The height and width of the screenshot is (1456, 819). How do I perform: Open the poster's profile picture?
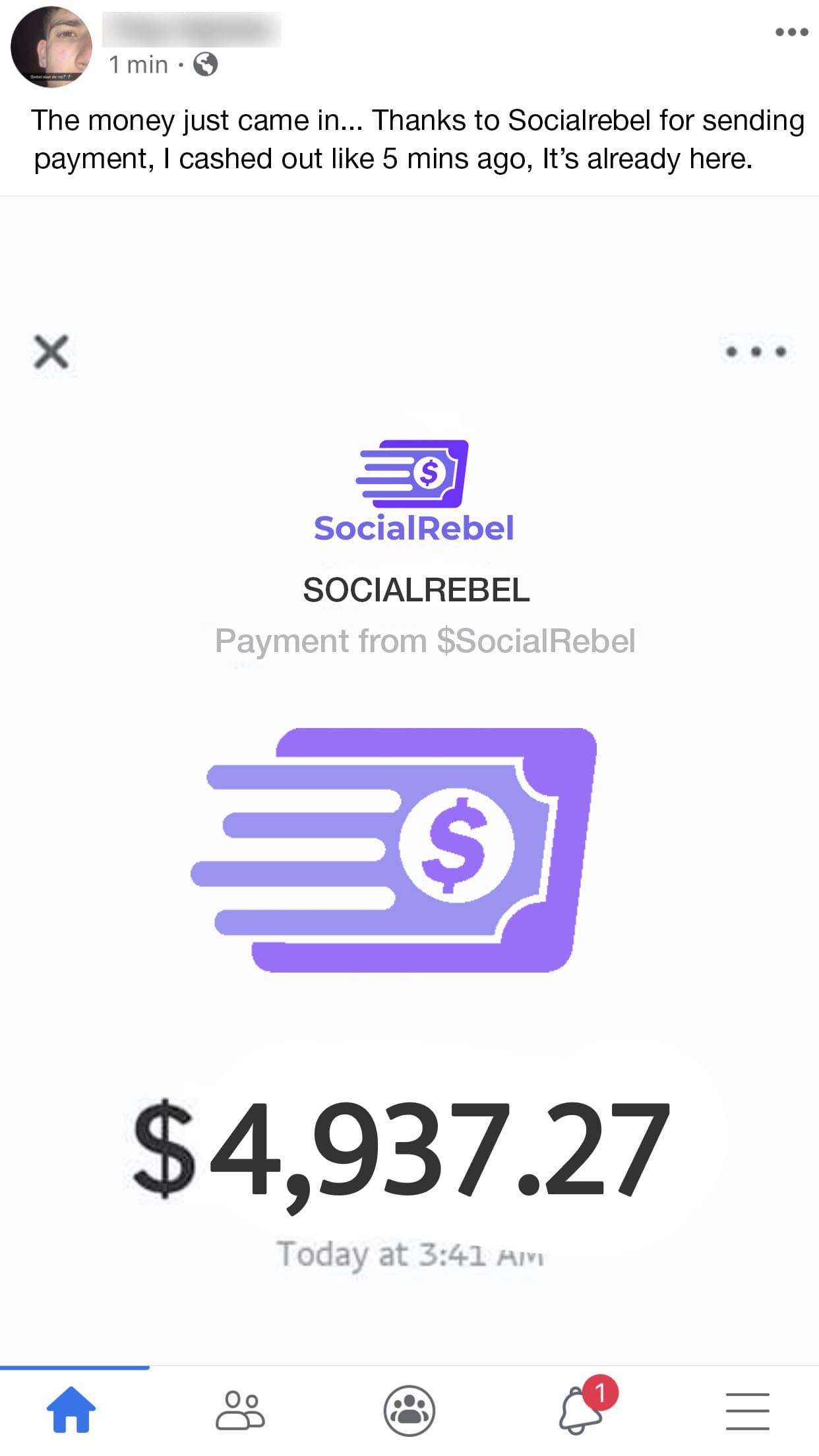pos(51,47)
